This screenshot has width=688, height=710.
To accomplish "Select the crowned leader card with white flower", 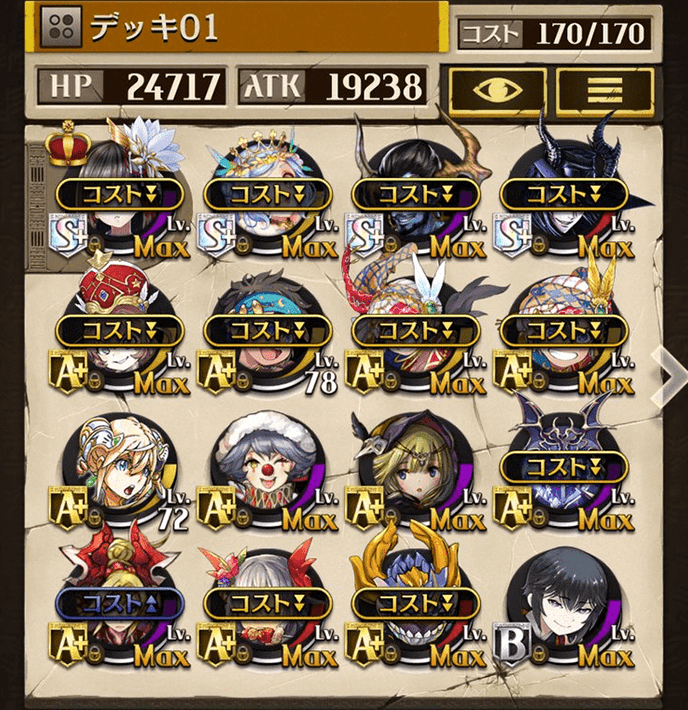I will pos(119,200).
